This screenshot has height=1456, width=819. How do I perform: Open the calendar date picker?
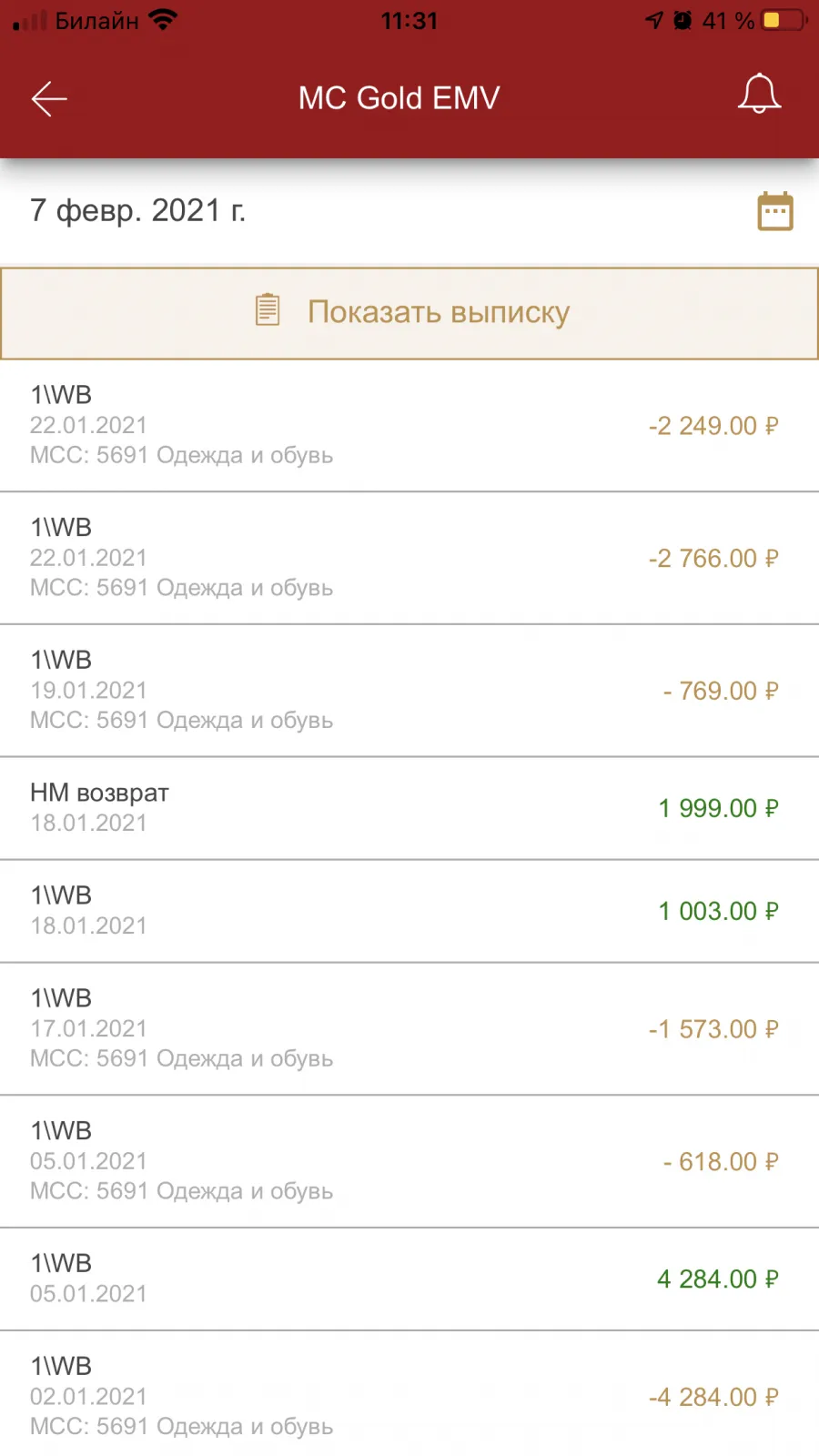click(775, 211)
